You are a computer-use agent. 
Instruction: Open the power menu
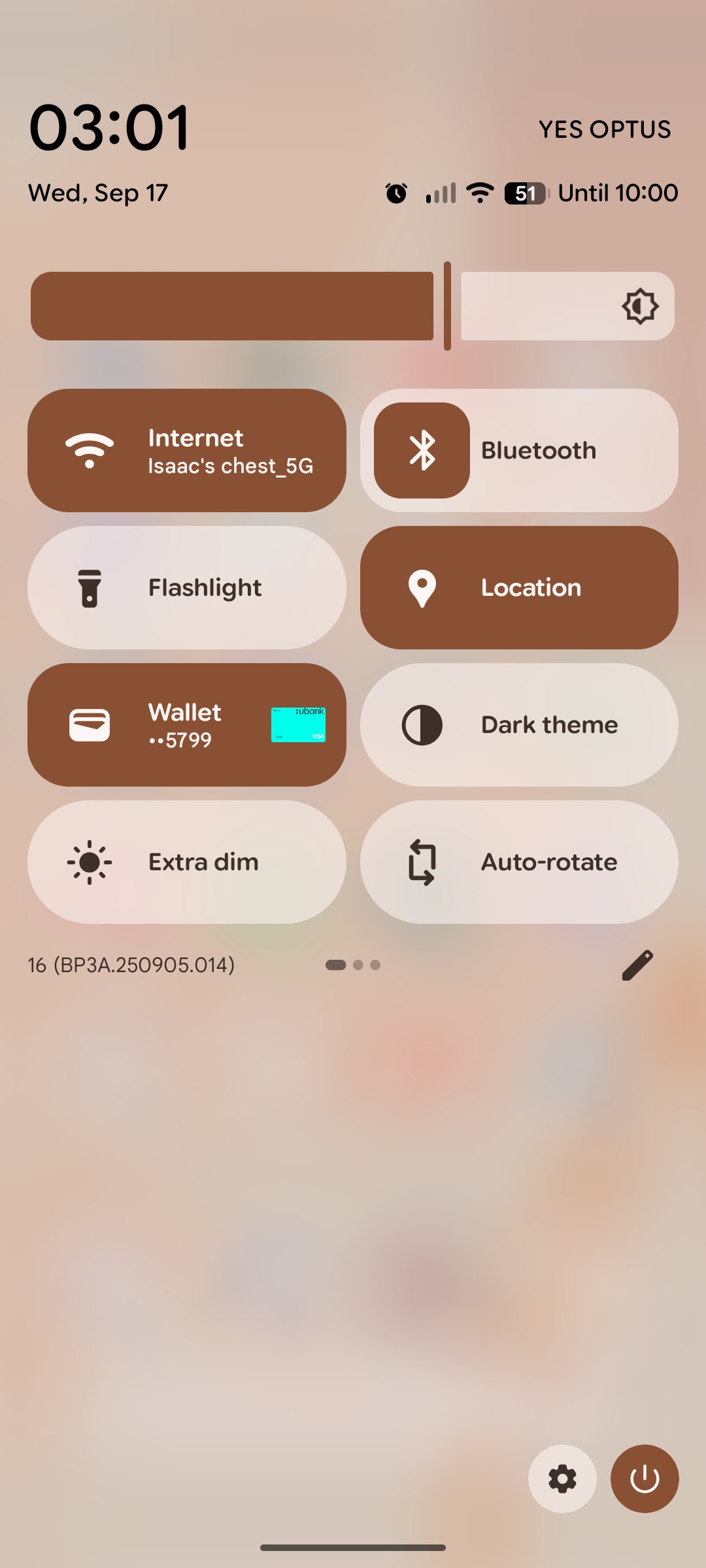point(645,1478)
